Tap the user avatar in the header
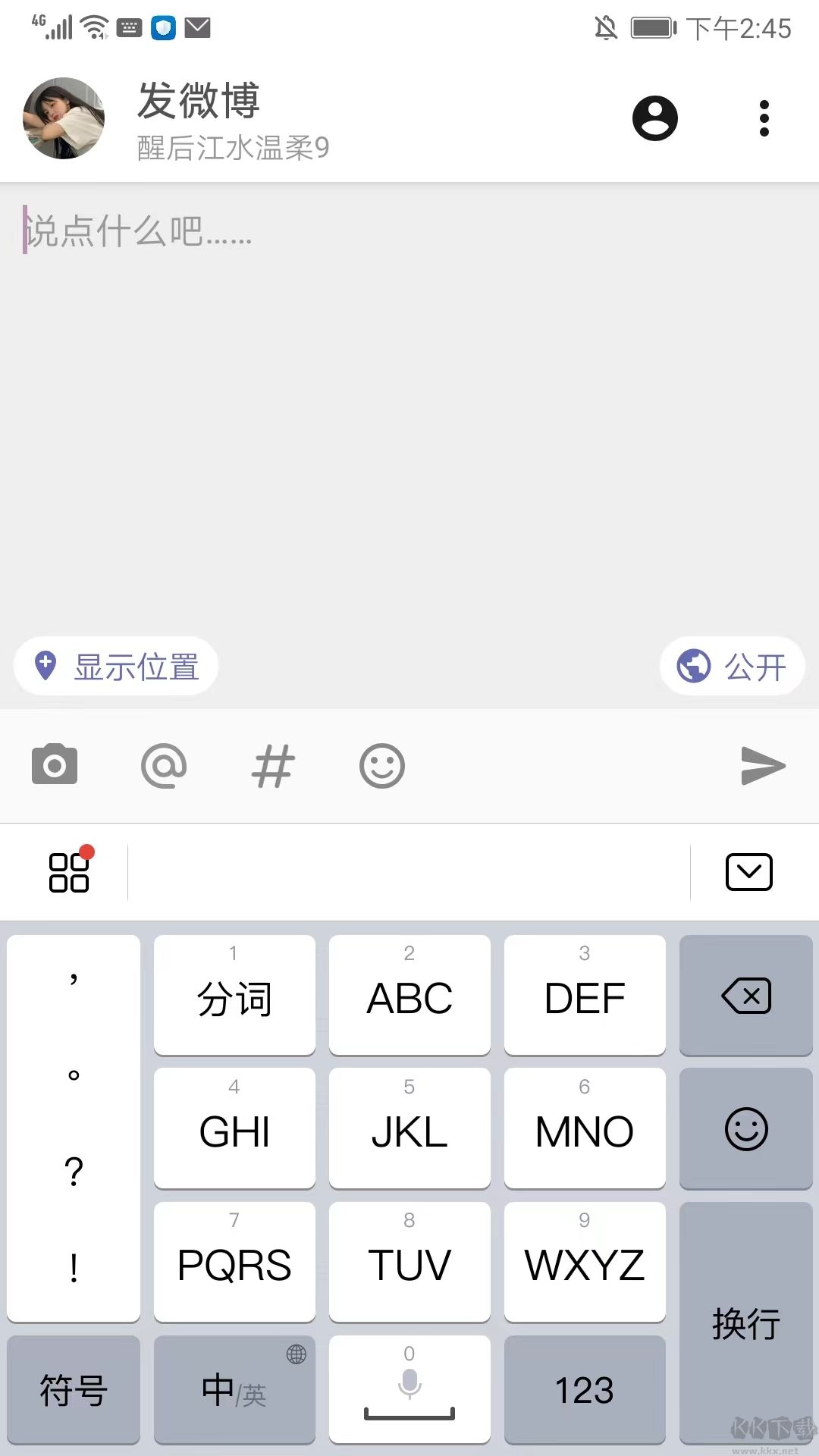Viewport: 819px width, 1456px height. pos(64,118)
